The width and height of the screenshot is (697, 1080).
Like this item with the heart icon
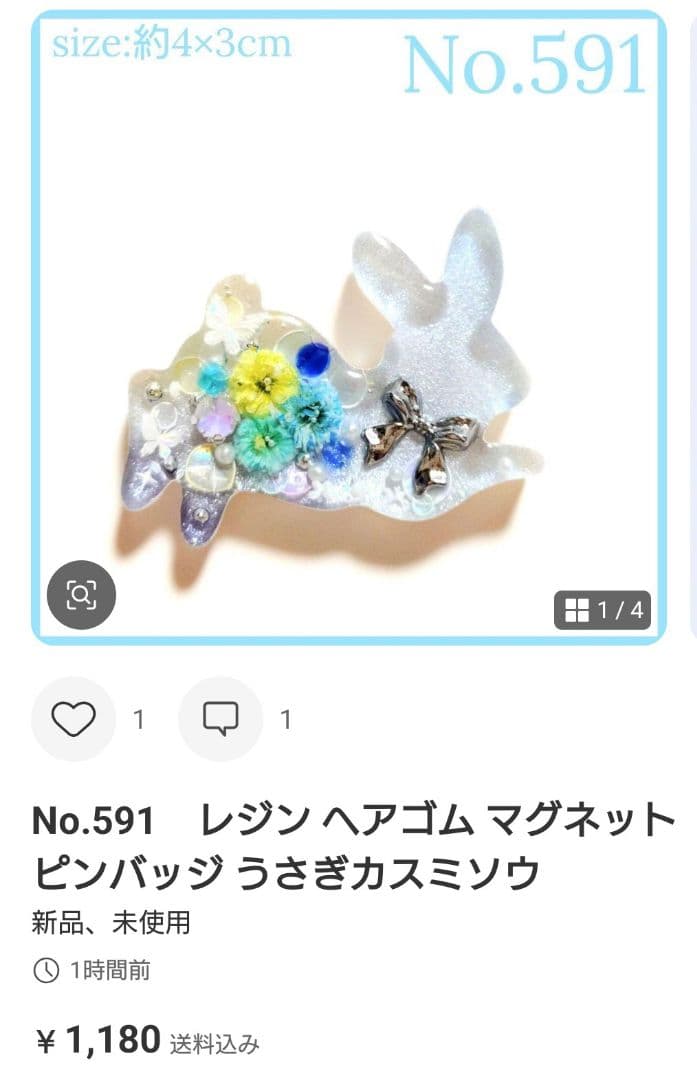tap(73, 719)
